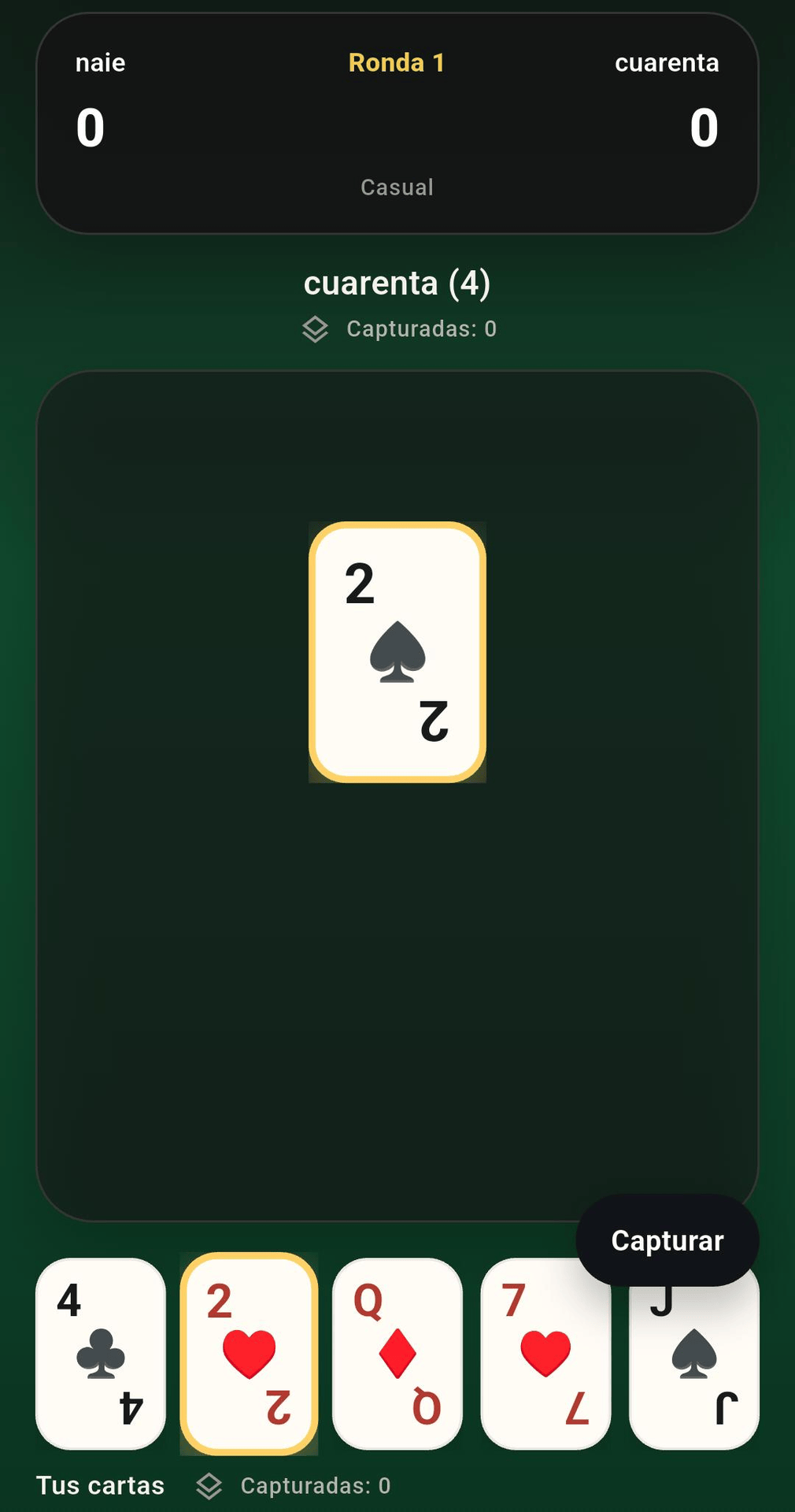Tap the Capturar button
Viewport: 795px width, 1512px height.
(x=667, y=1240)
